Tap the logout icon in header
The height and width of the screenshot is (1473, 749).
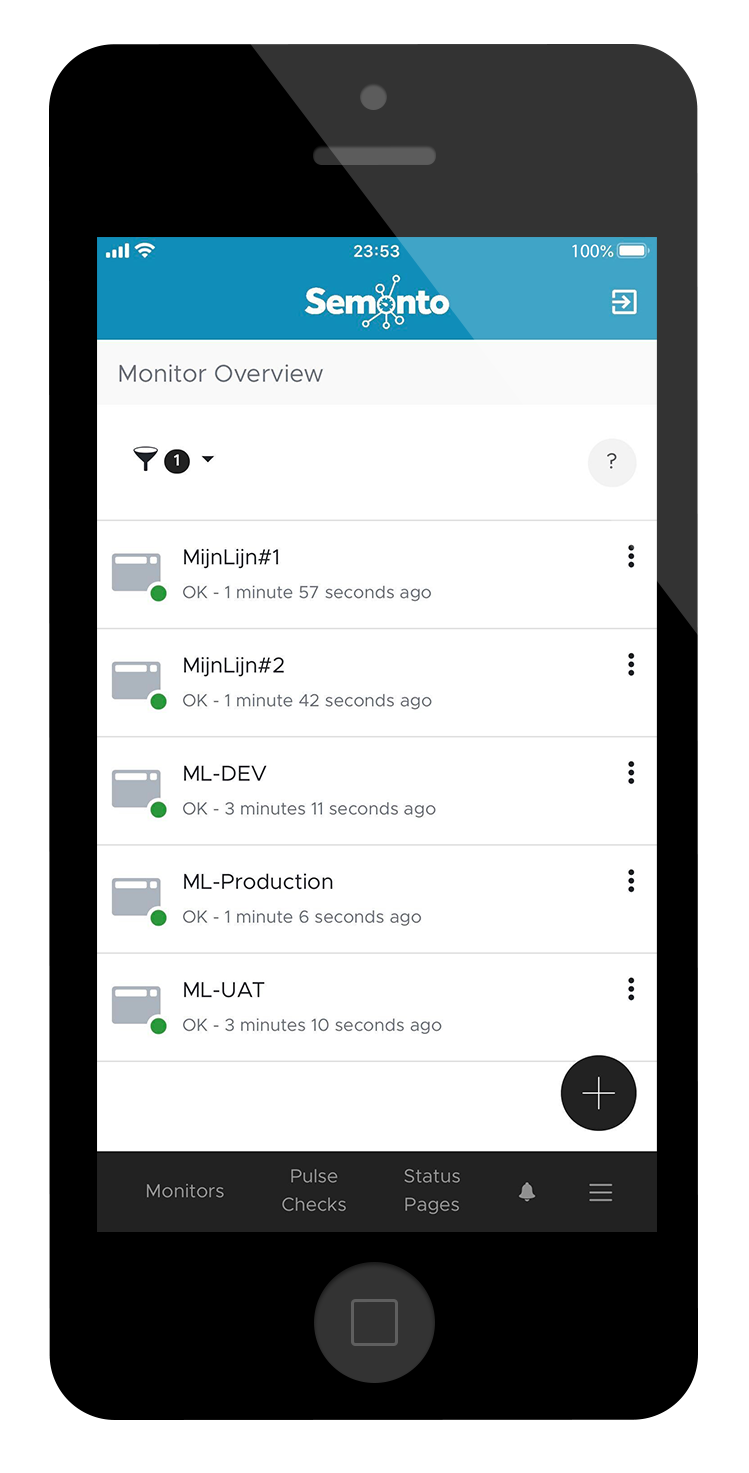(624, 302)
